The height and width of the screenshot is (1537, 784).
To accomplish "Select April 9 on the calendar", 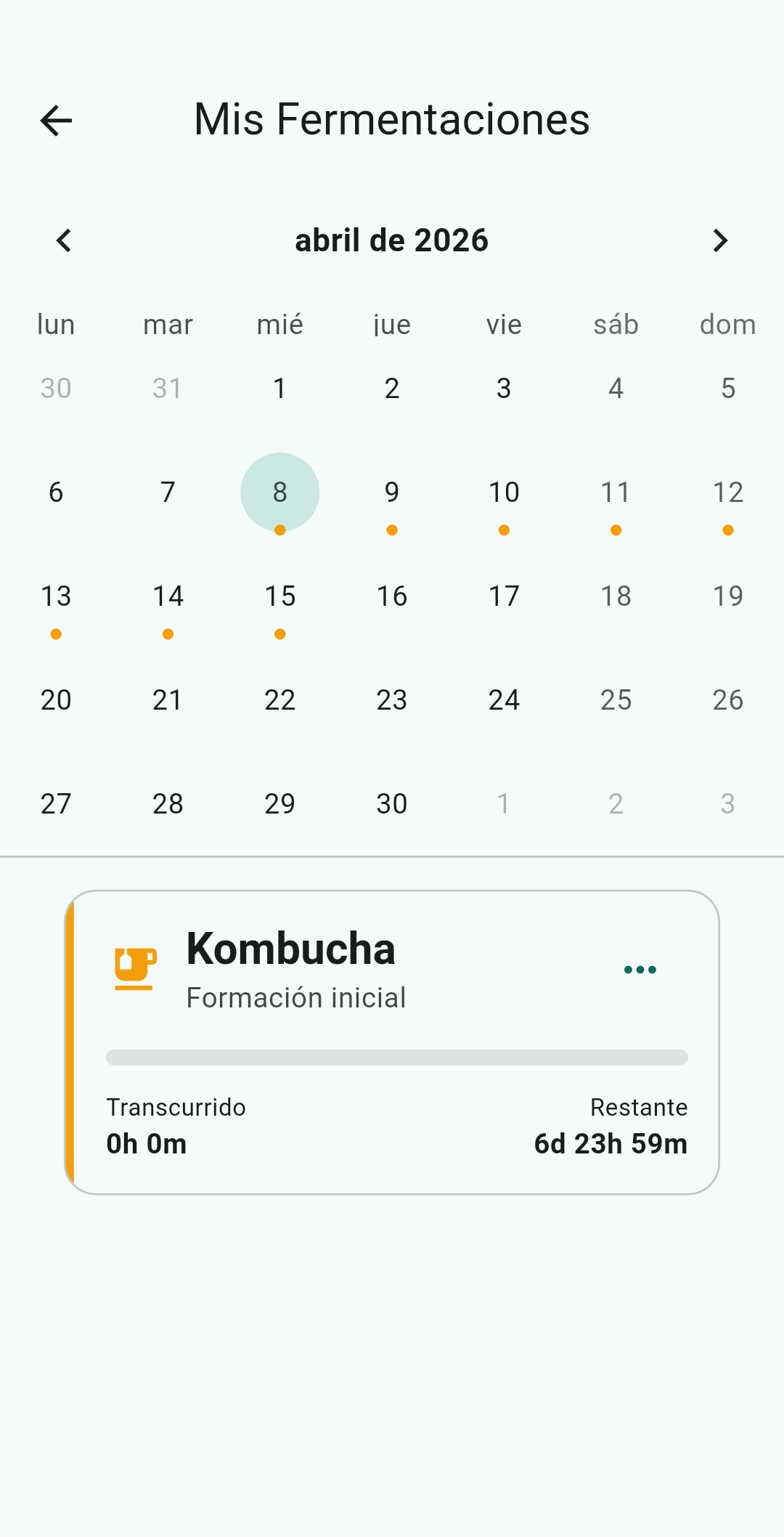I will 392,492.
